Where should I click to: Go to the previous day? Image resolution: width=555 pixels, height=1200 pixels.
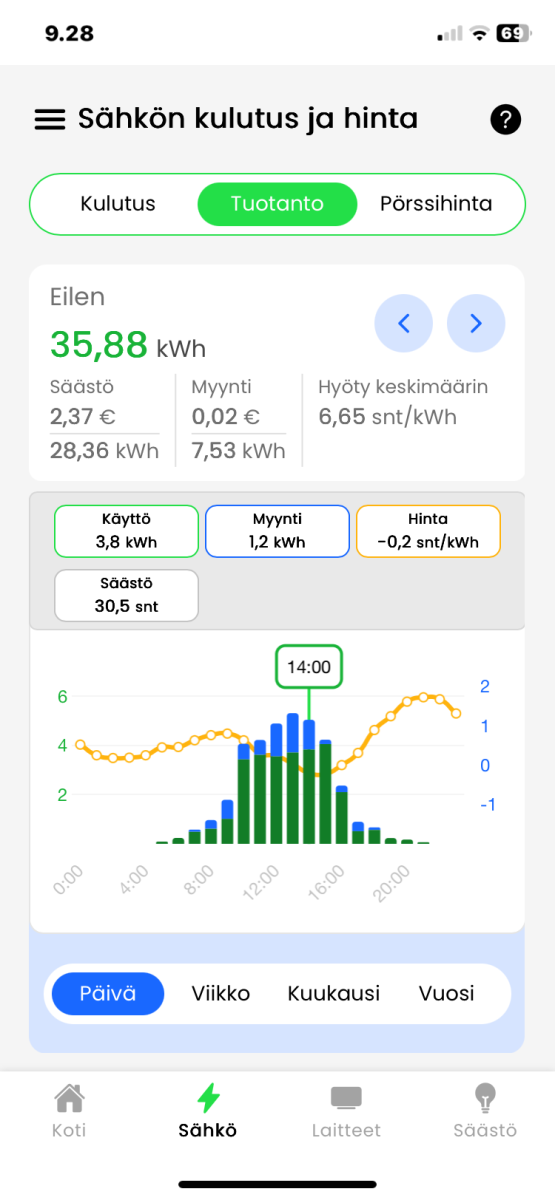404,323
